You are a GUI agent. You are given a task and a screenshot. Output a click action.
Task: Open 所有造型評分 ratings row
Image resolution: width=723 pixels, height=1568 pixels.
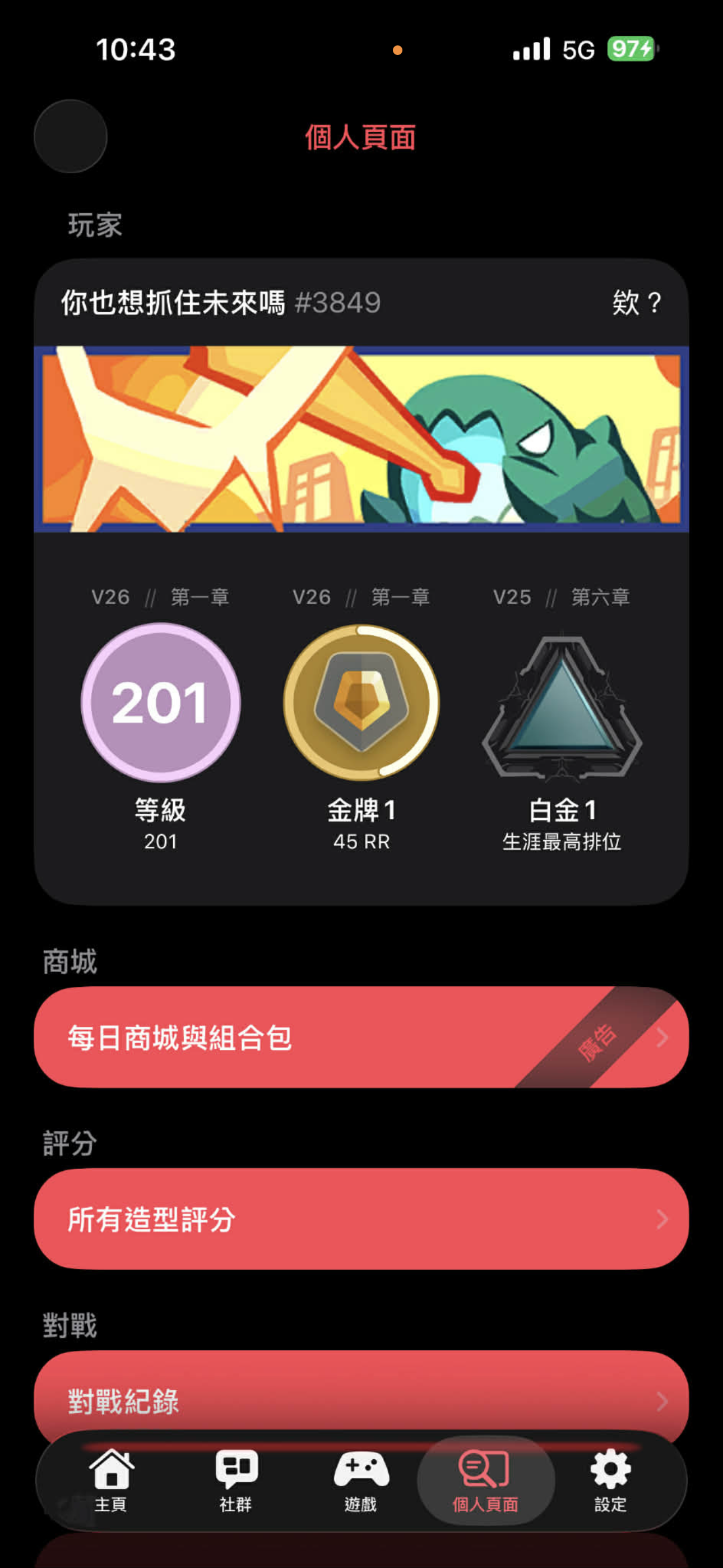point(361,1219)
